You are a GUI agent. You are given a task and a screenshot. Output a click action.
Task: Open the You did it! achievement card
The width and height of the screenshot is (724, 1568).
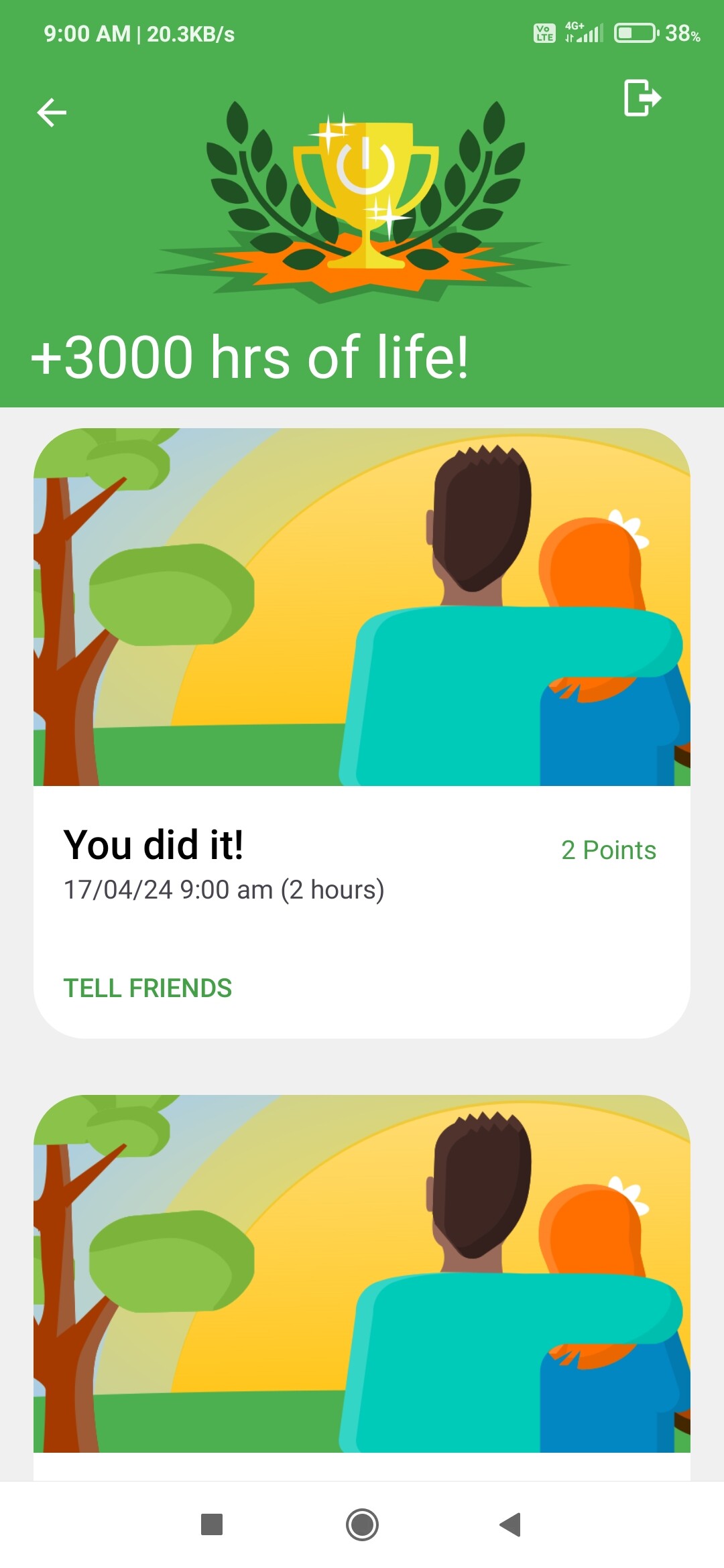point(362,733)
